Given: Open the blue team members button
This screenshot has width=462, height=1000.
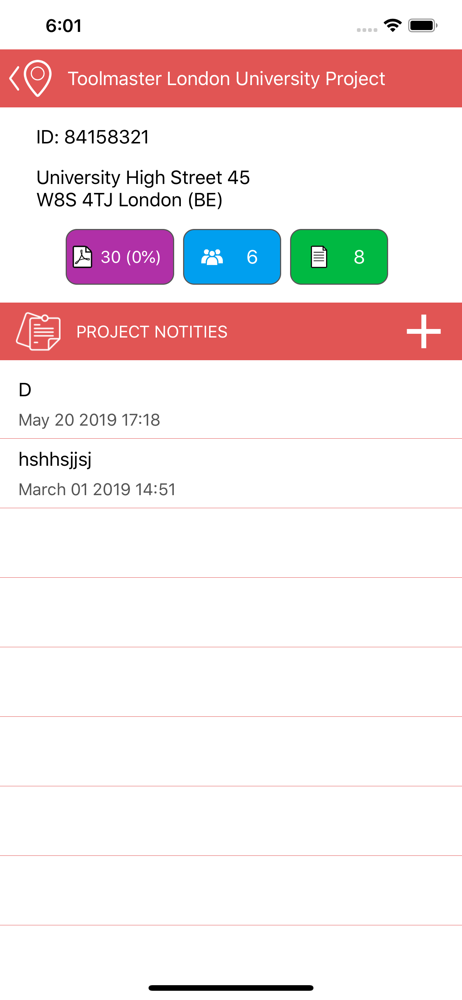Looking at the screenshot, I should pyautogui.click(x=232, y=257).
